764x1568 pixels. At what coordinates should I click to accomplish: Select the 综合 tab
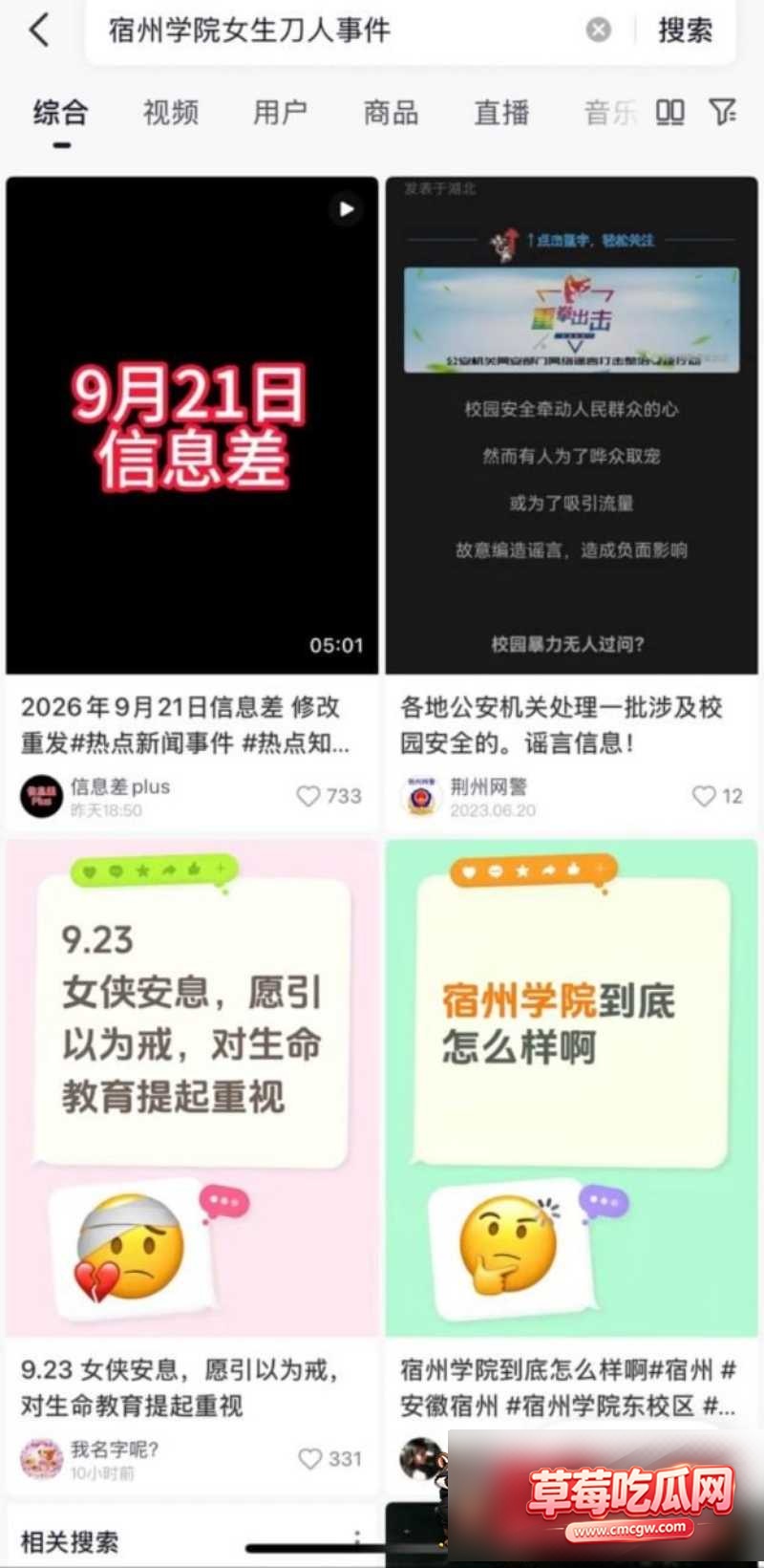click(x=61, y=113)
